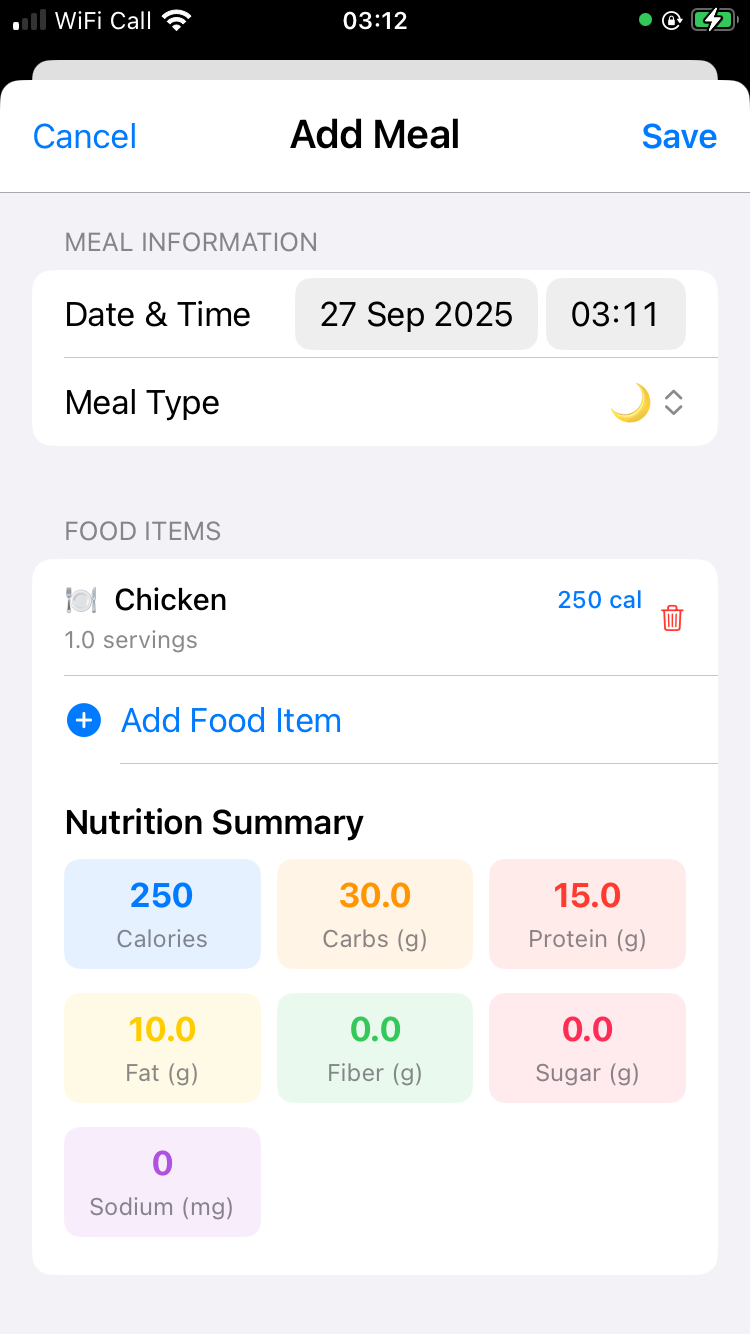Screen dimensions: 750x1334
Task: Change the meal time 03:11
Action: tap(615, 315)
